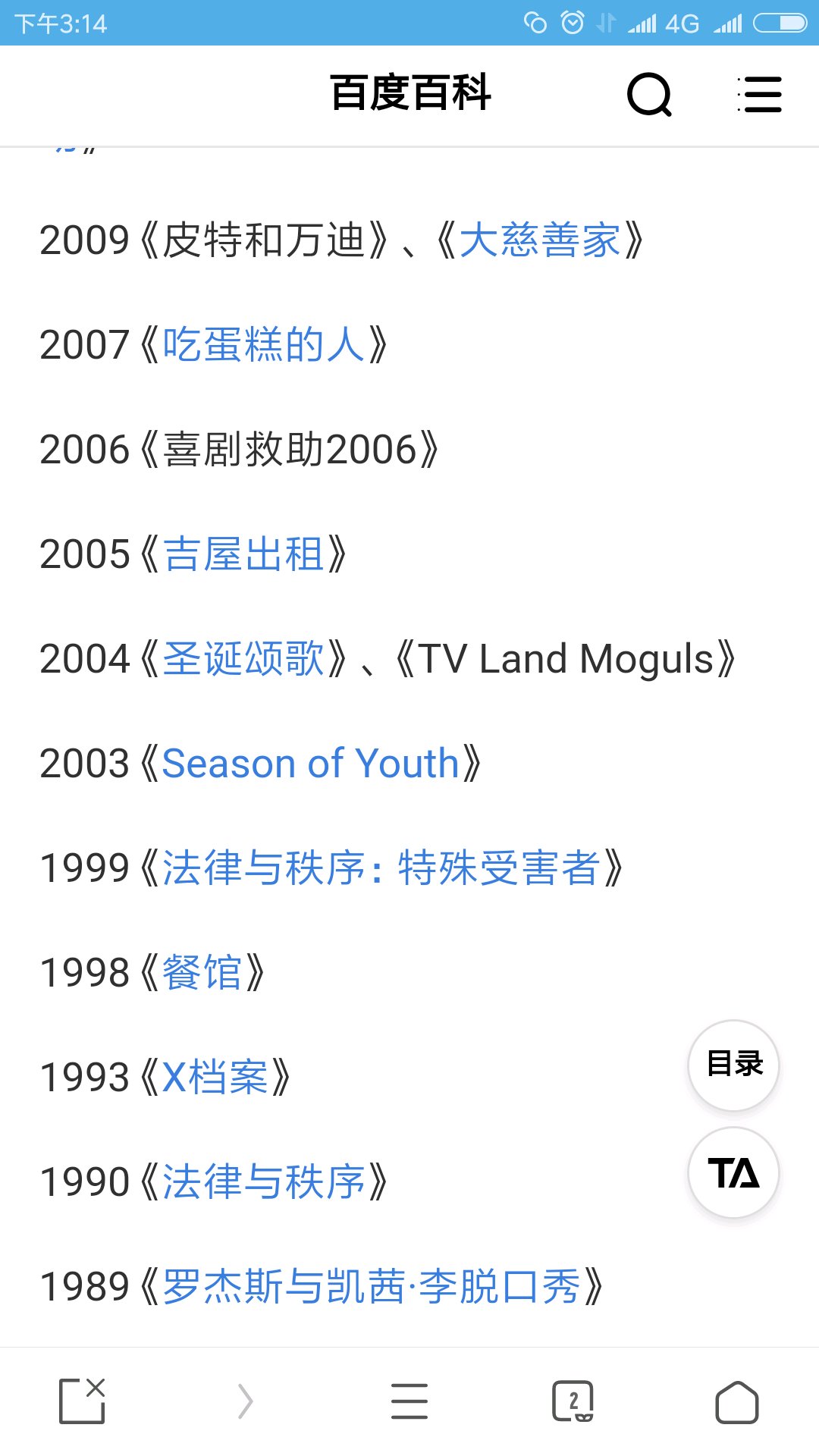The width and height of the screenshot is (819, 1456).
Task: Open the Baidu Baike search icon
Action: click(x=650, y=95)
